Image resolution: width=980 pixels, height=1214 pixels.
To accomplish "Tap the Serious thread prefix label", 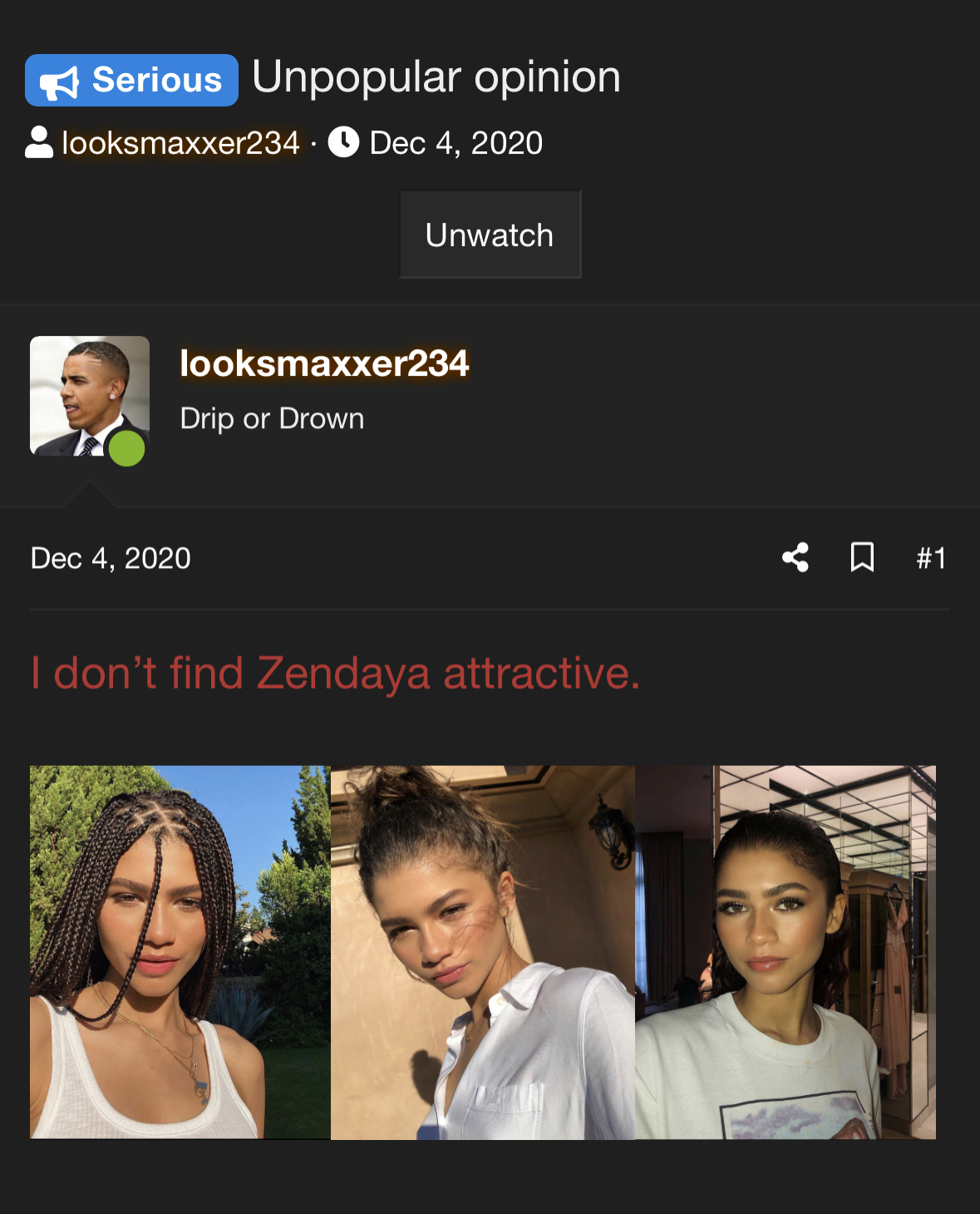I will [x=131, y=81].
